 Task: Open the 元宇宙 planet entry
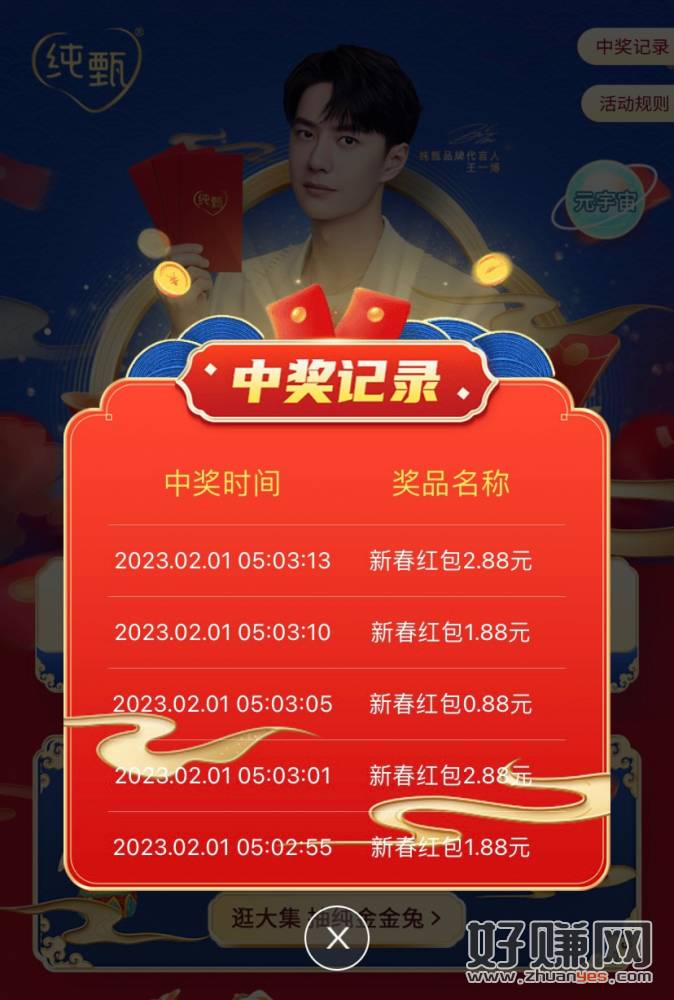(605, 203)
